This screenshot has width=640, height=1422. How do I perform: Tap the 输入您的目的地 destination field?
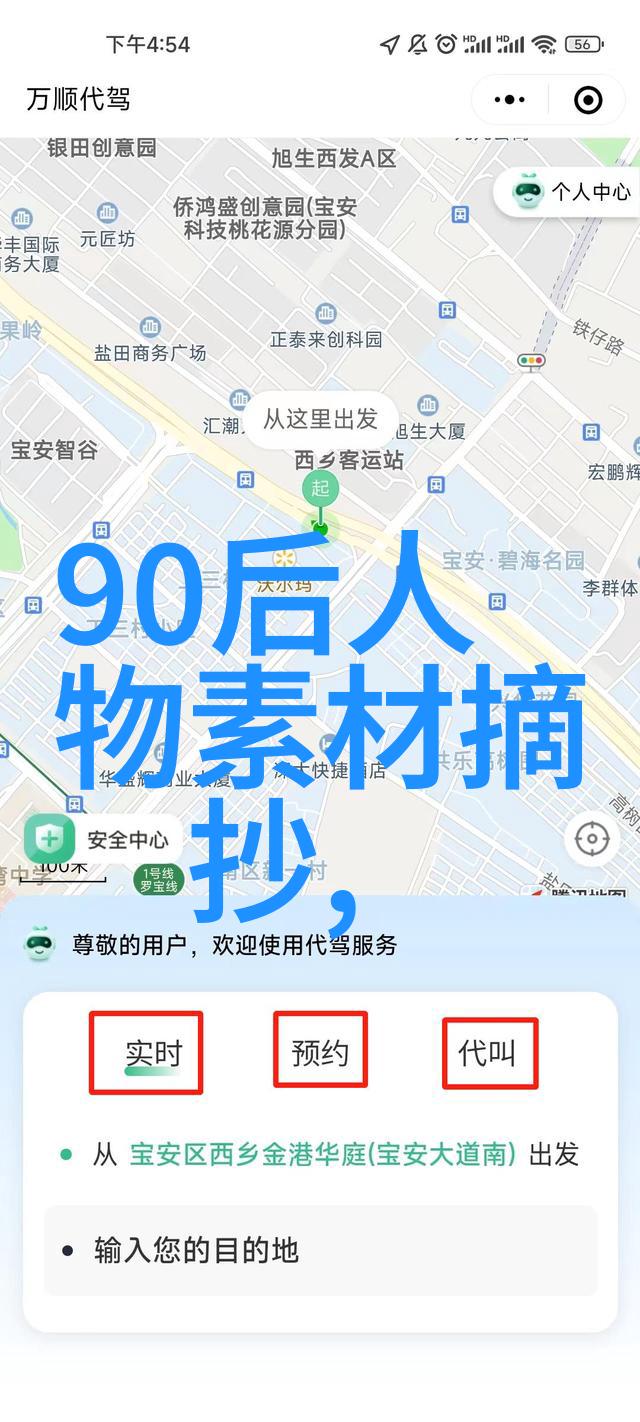pos(320,1250)
